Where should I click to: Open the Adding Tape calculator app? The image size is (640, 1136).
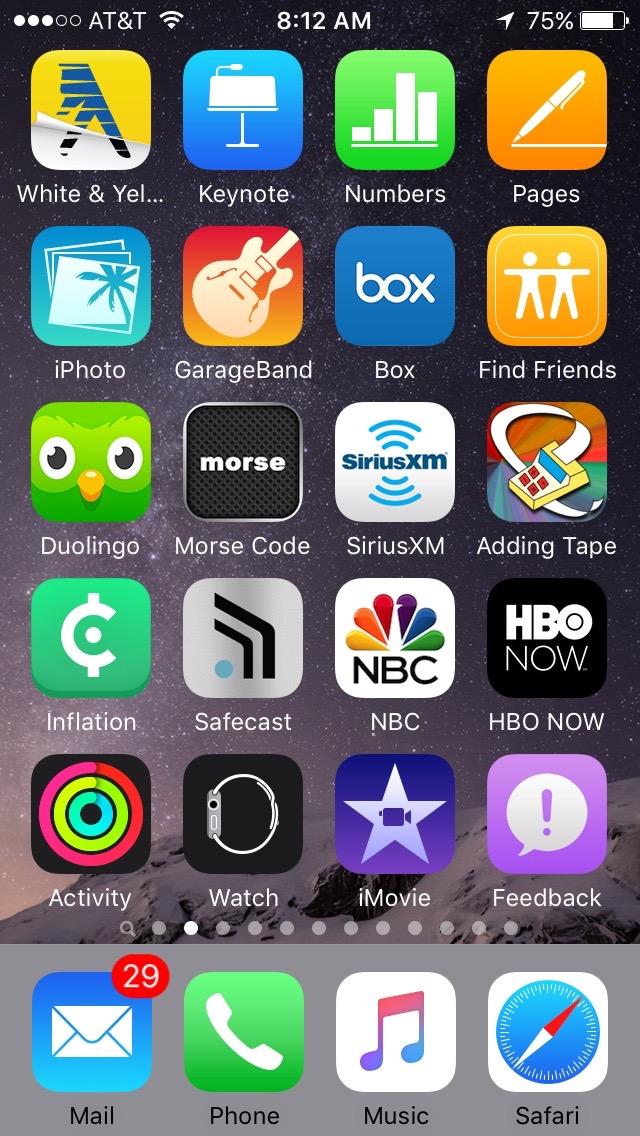pos(547,462)
